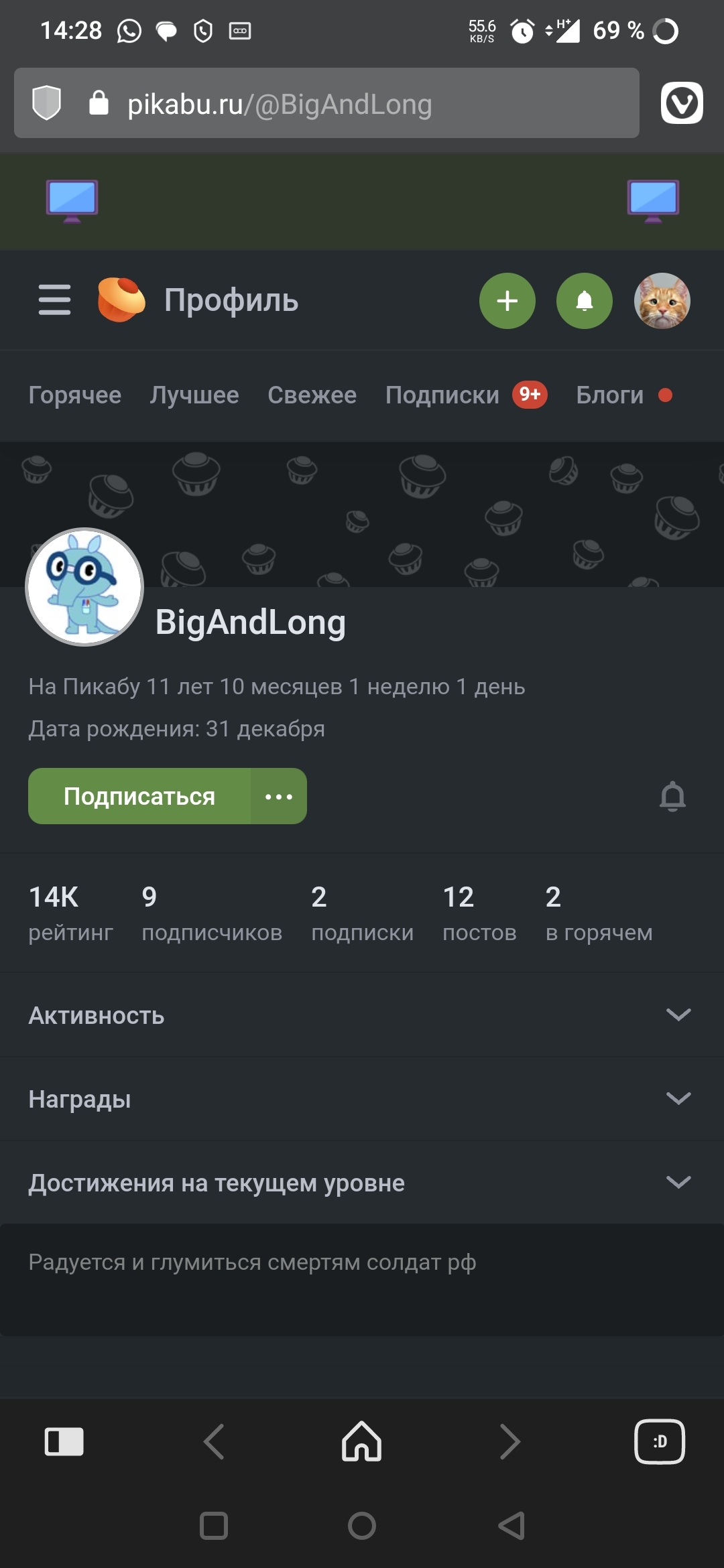The image size is (724, 1568).
Task: Open the green notifications bell in header
Action: [x=585, y=301]
